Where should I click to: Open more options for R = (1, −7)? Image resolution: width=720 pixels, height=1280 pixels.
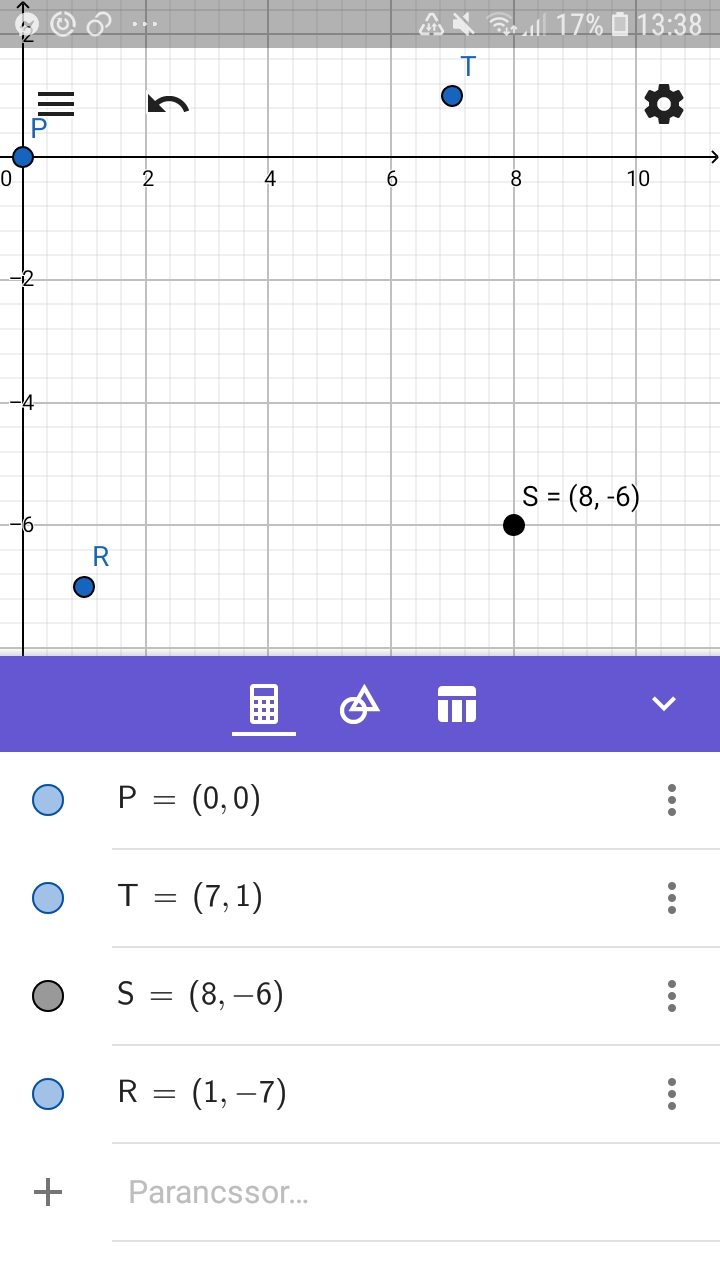click(x=672, y=1094)
